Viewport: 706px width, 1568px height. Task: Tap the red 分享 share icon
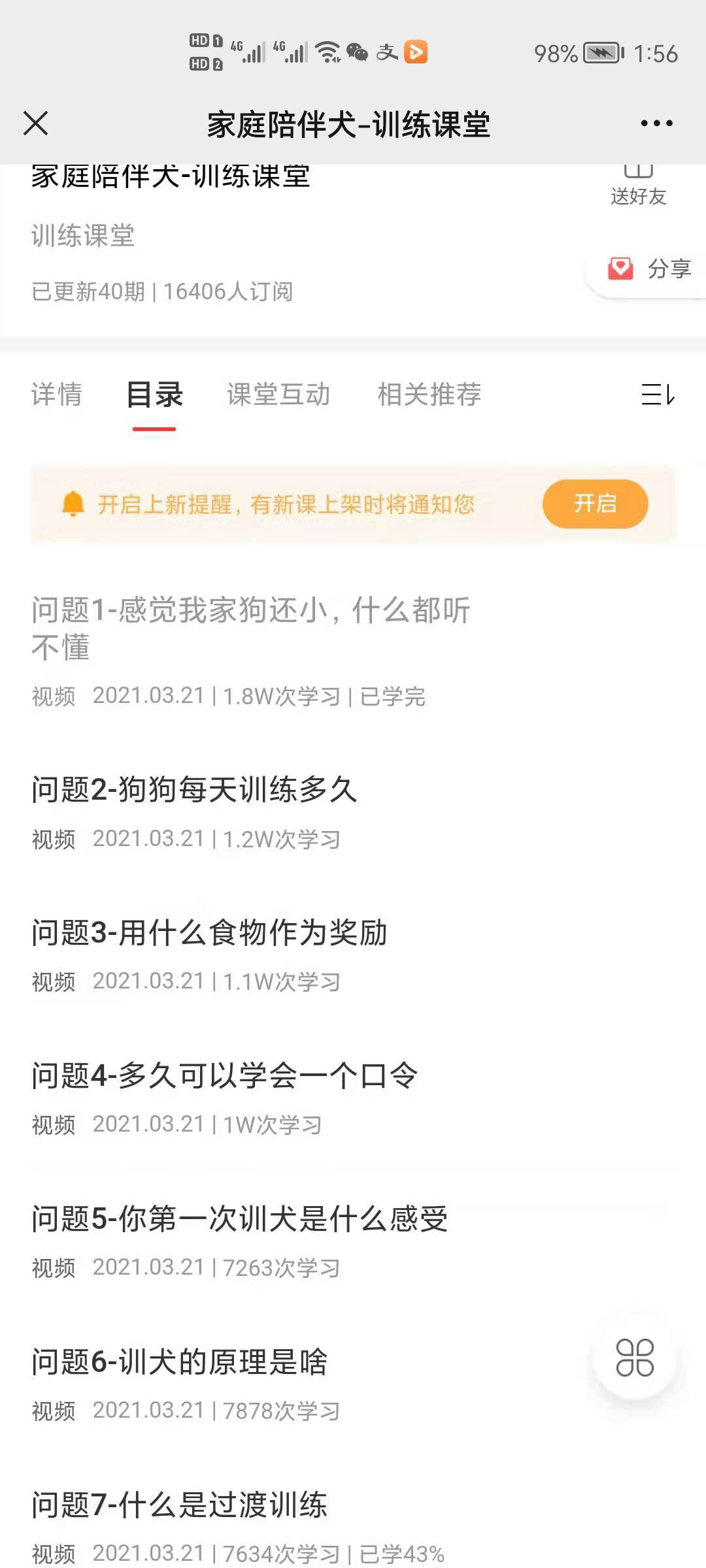[x=620, y=268]
